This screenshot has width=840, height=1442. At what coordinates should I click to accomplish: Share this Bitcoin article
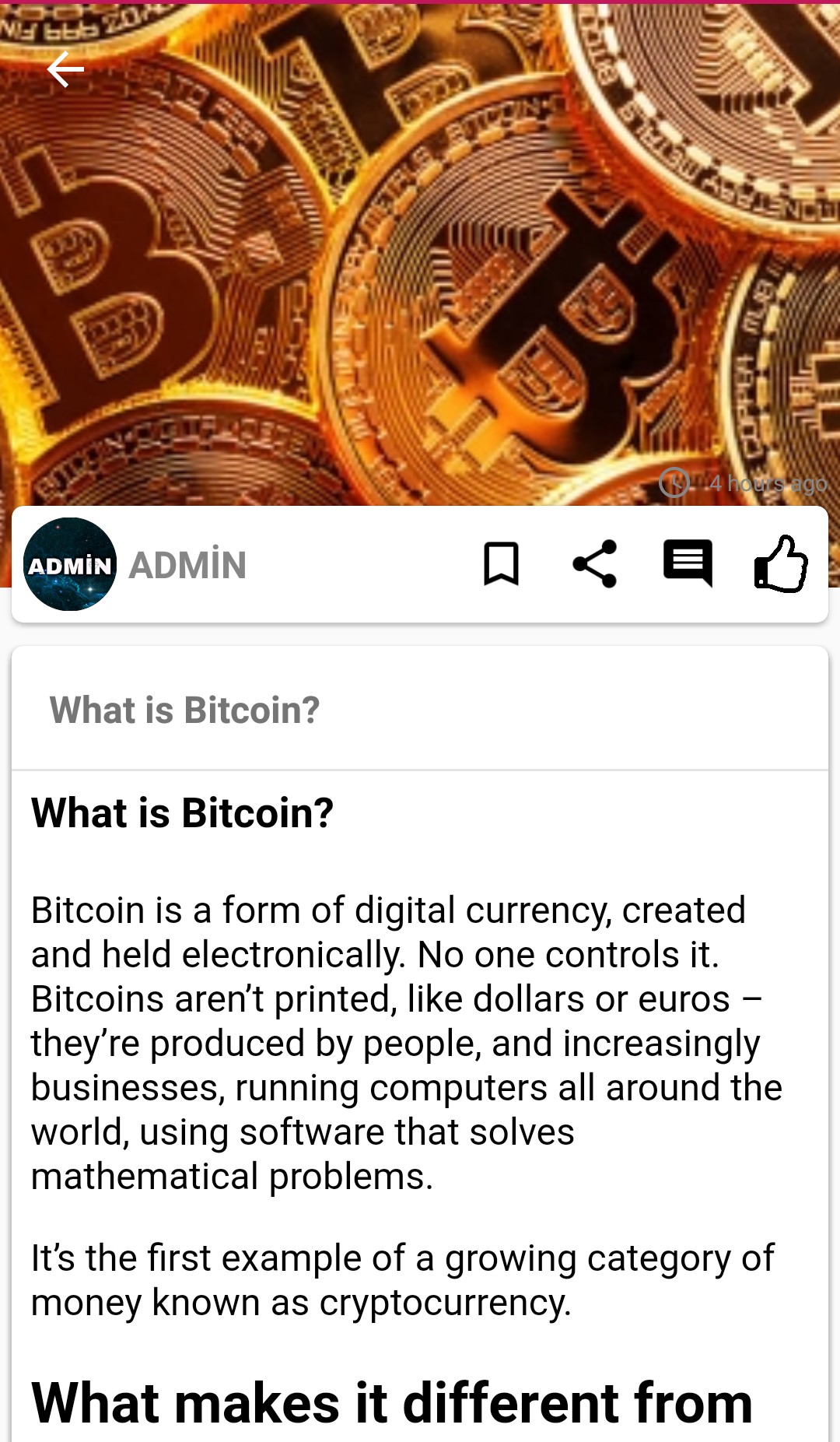click(594, 563)
